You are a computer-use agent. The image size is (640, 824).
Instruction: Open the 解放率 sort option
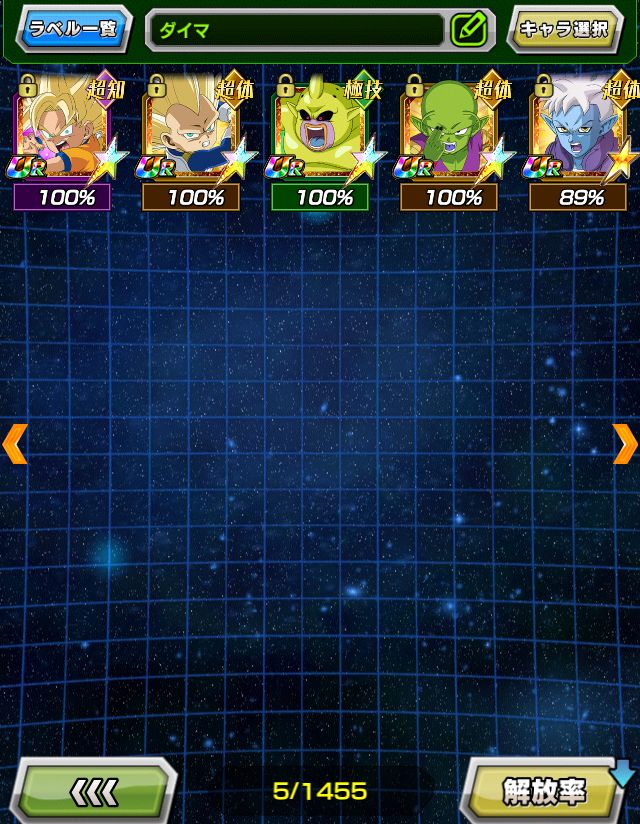[545, 791]
